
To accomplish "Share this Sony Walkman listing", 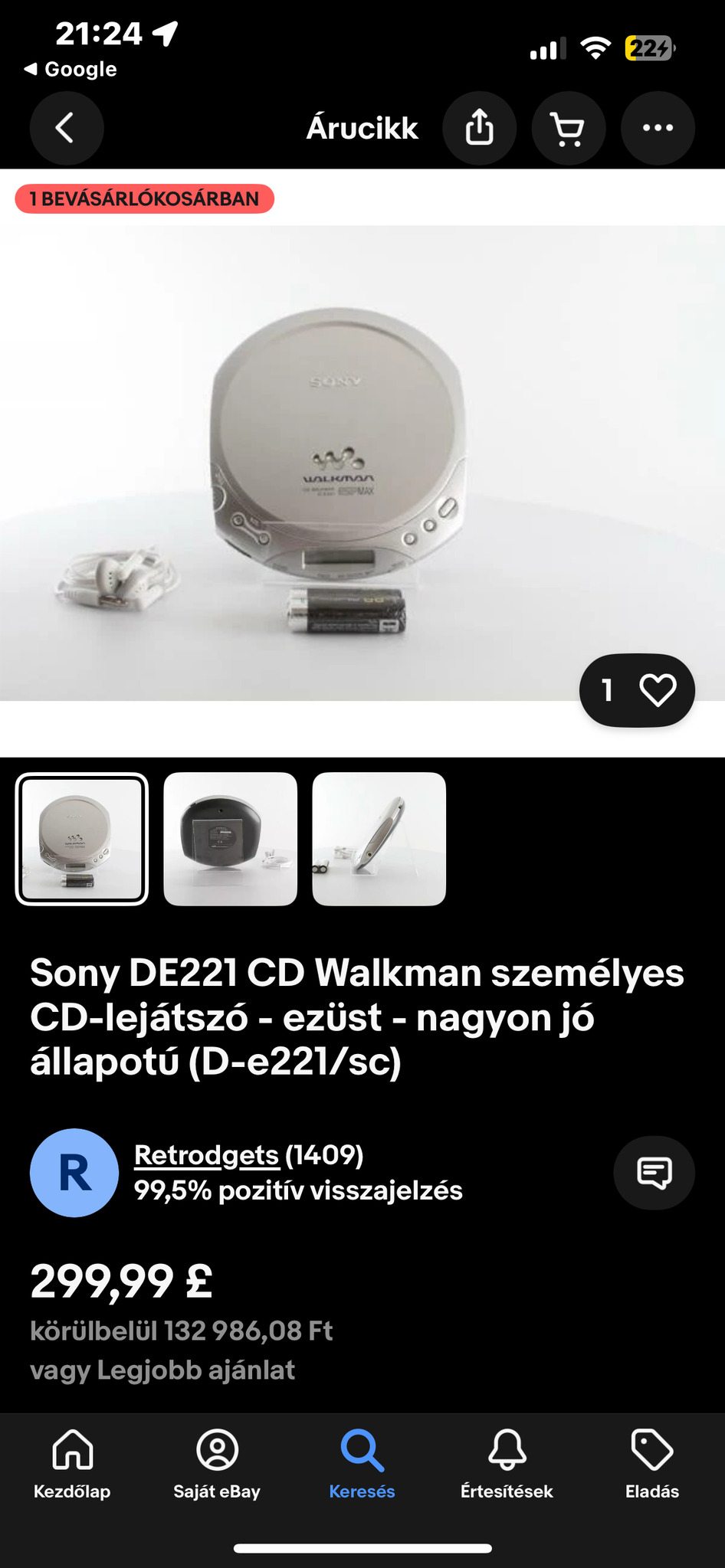I will coord(479,128).
